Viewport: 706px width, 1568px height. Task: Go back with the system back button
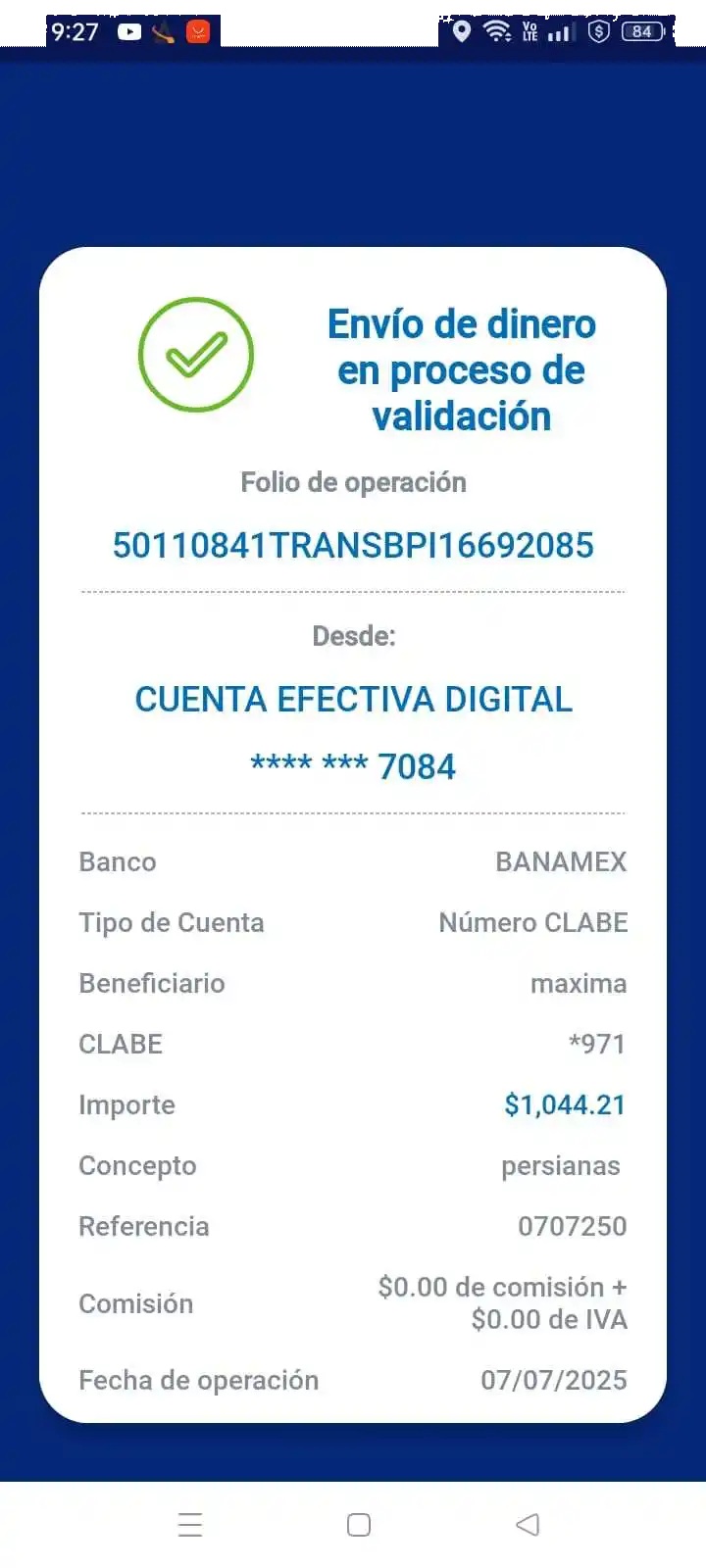[528, 1525]
